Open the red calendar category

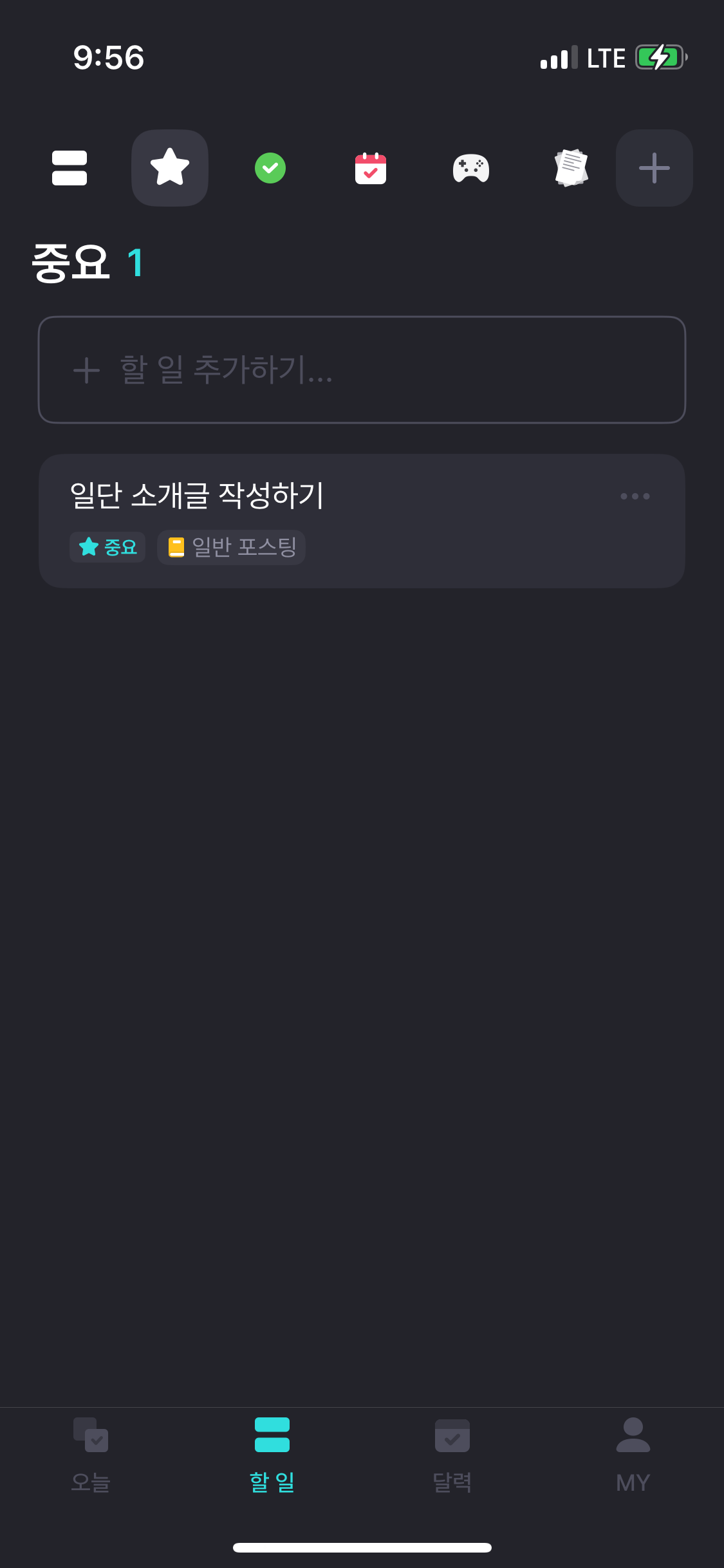(x=371, y=168)
